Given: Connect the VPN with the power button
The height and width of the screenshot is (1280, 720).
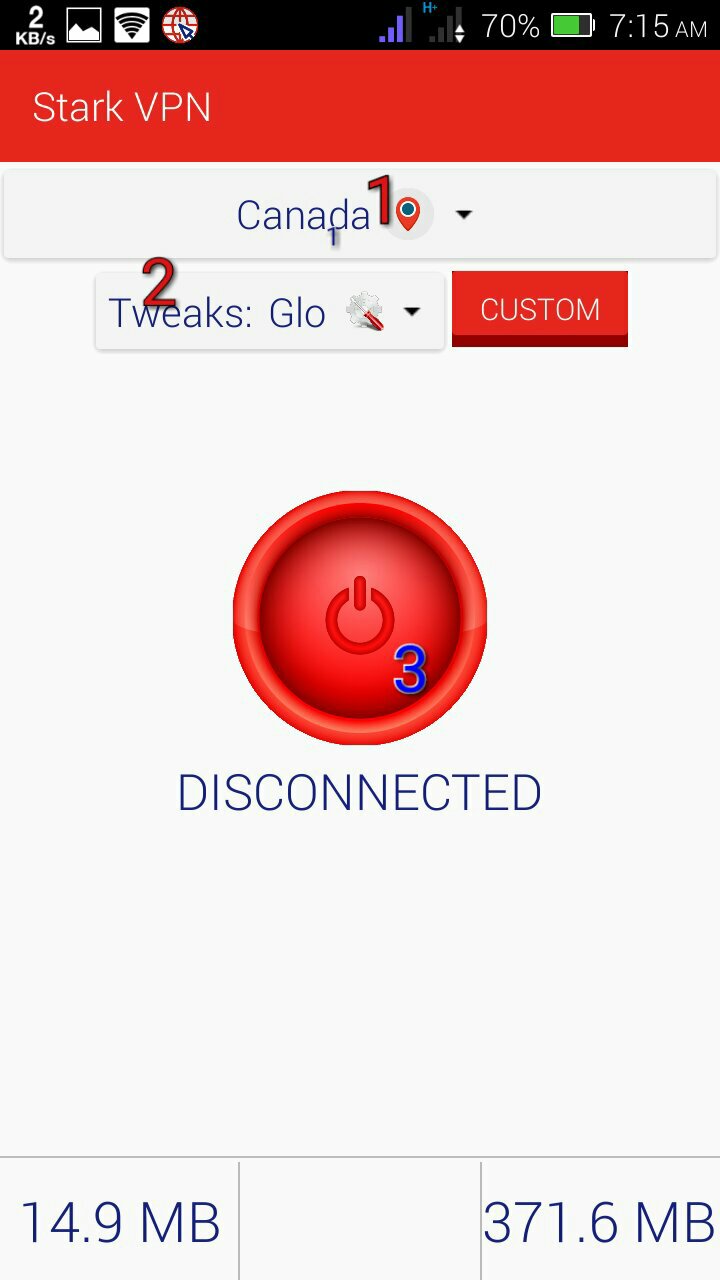Looking at the screenshot, I should [360, 617].
